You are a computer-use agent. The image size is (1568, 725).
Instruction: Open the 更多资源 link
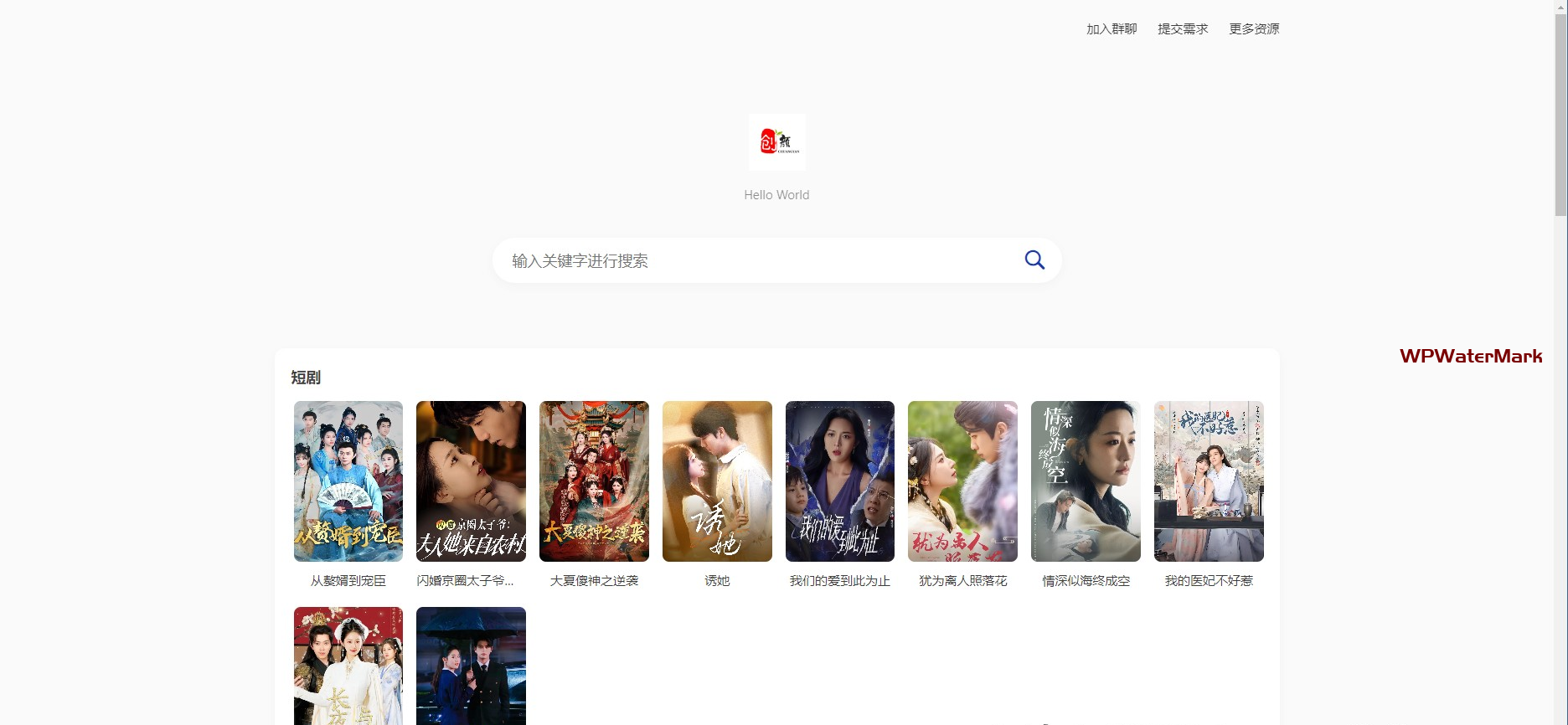click(x=1254, y=29)
